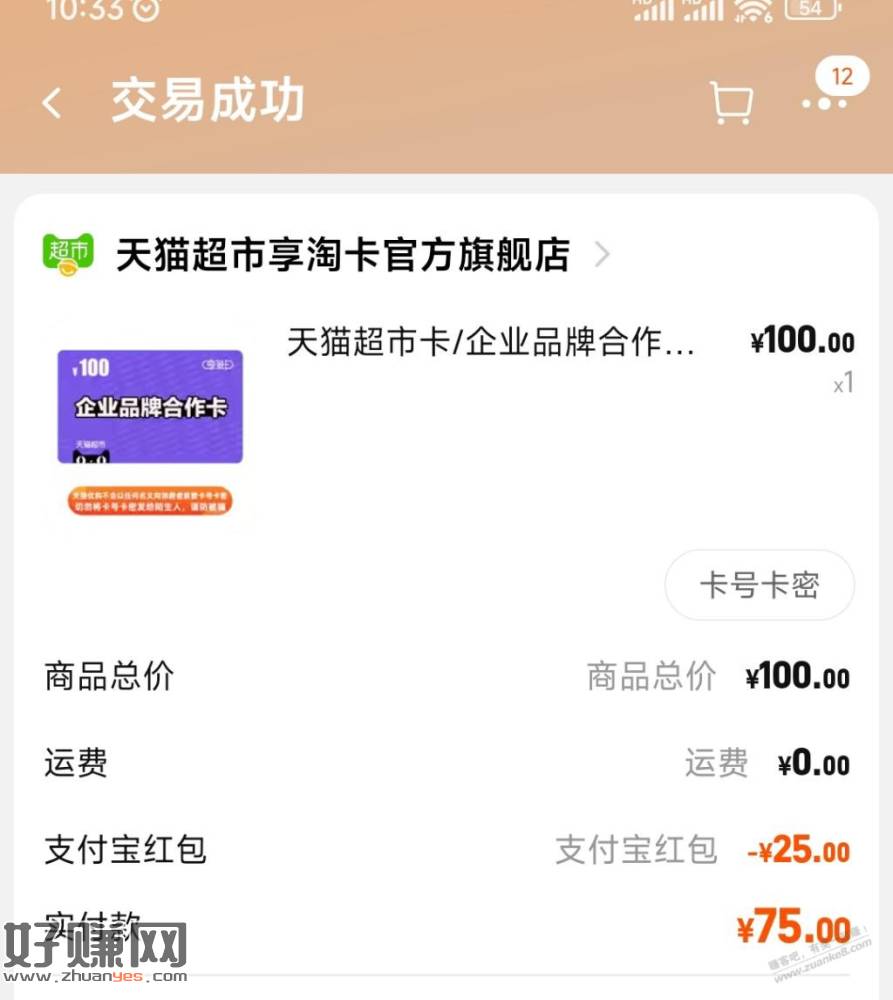Go back from the 交易成功 page
Screen dimensions: 893x1000
pyautogui.click(x=52, y=102)
